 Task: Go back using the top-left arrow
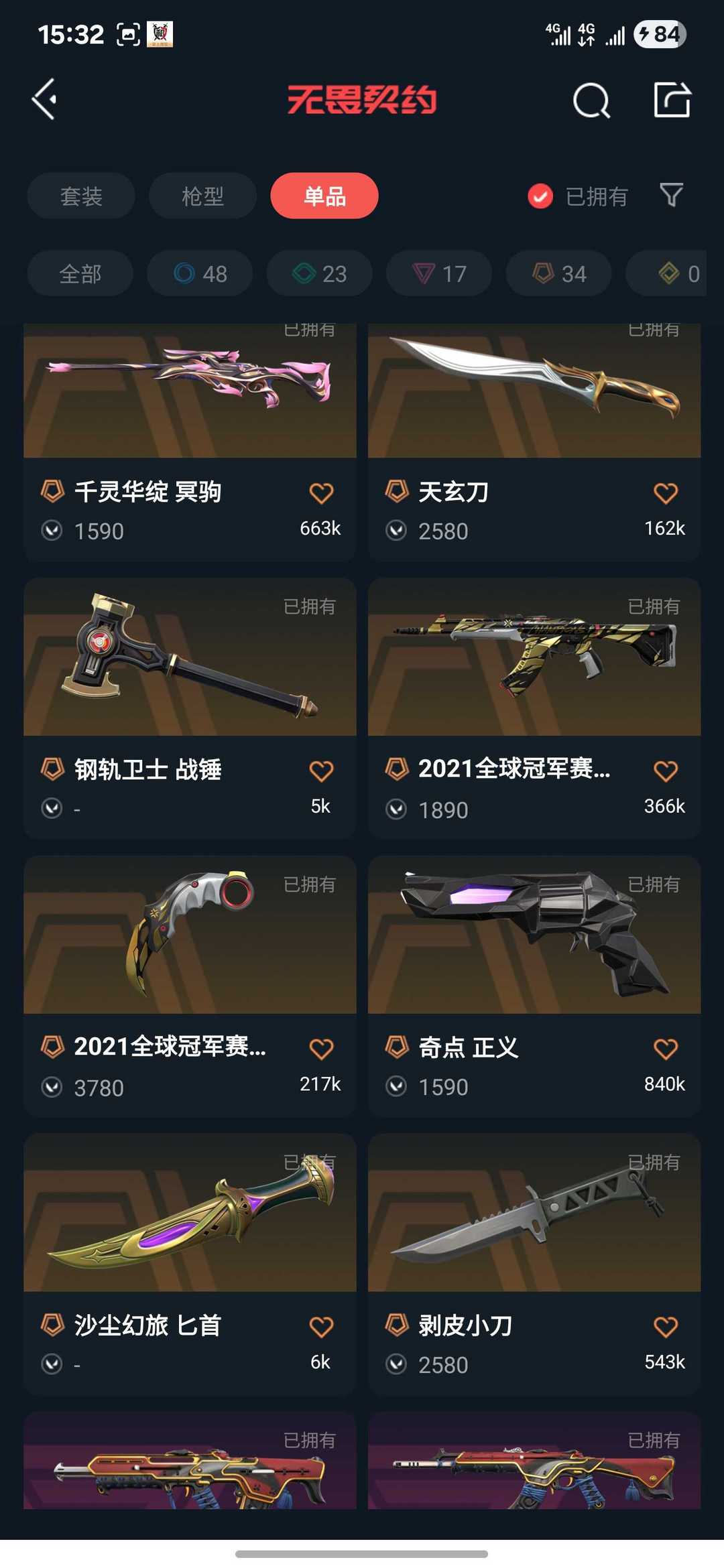(44, 100)
